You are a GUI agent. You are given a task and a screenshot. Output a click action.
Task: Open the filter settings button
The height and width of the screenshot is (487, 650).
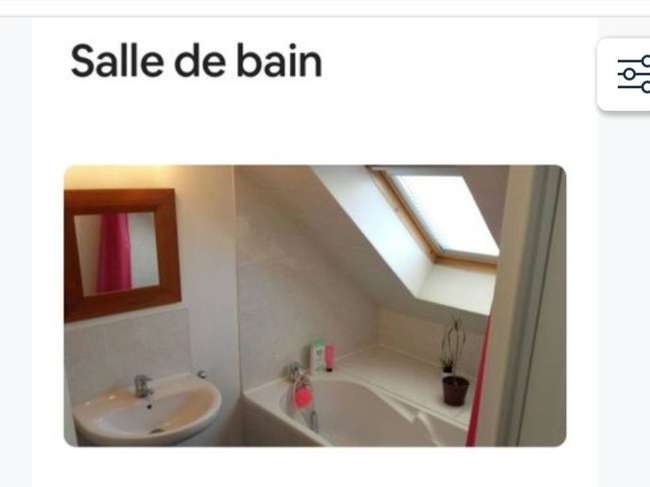(626, 74)
